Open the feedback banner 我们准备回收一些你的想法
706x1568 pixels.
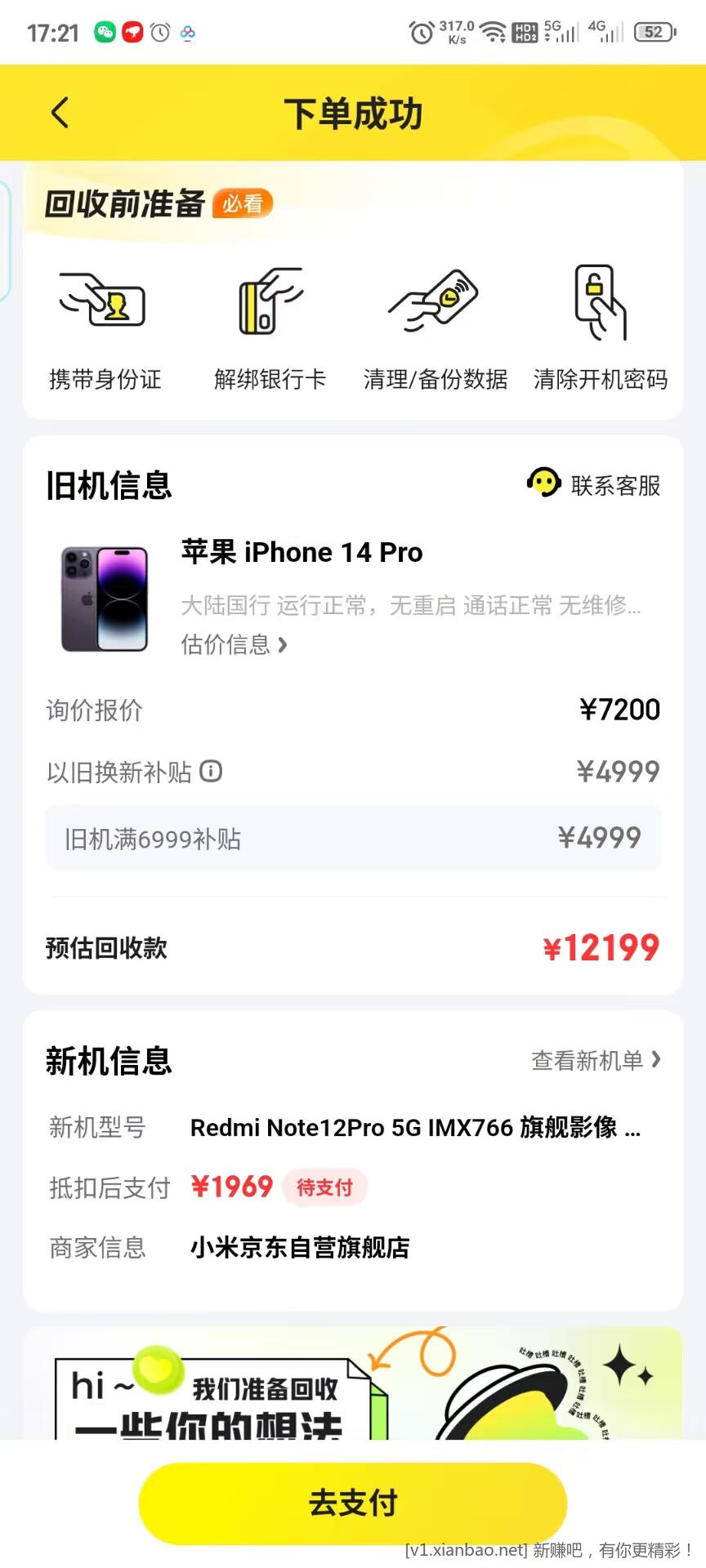[353, 1388]
